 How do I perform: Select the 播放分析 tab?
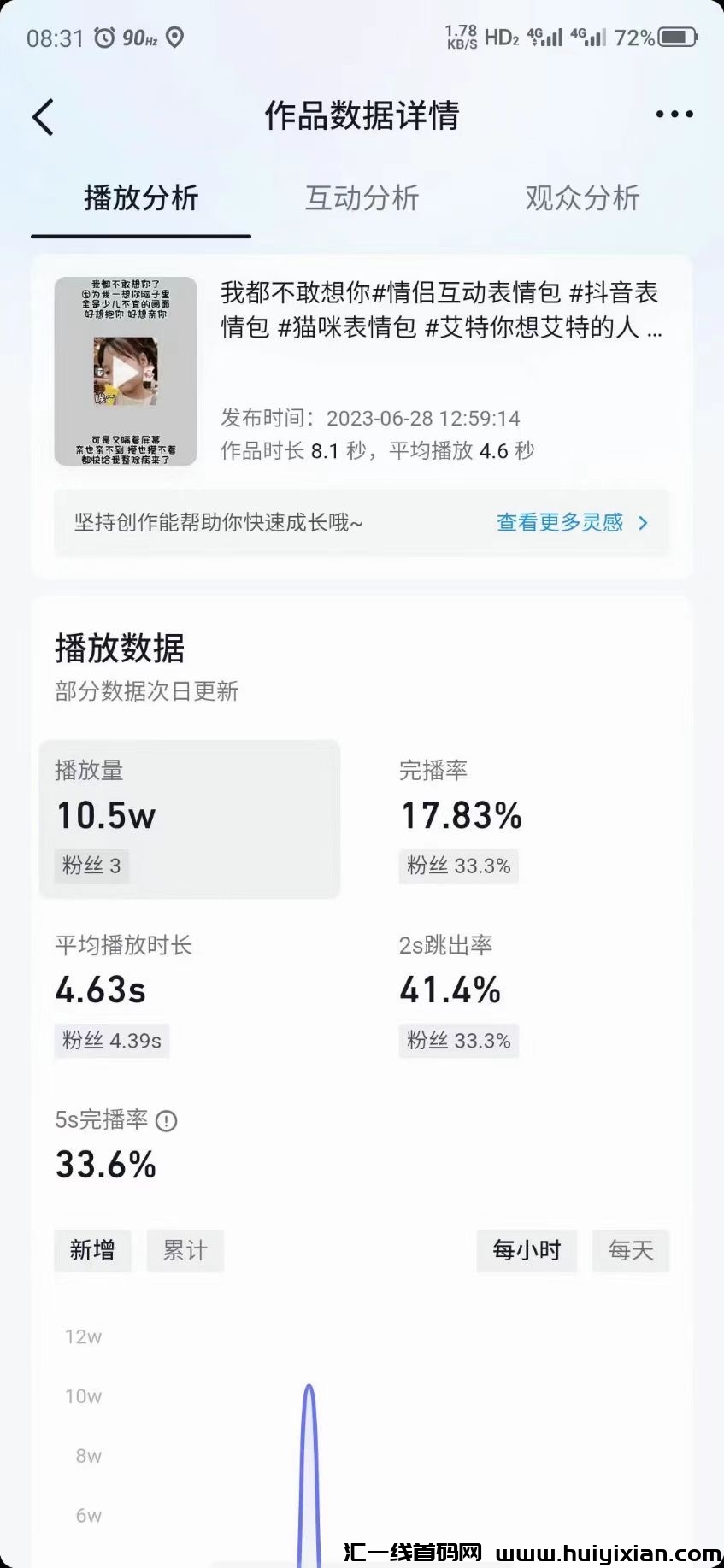tap(141, 198)
